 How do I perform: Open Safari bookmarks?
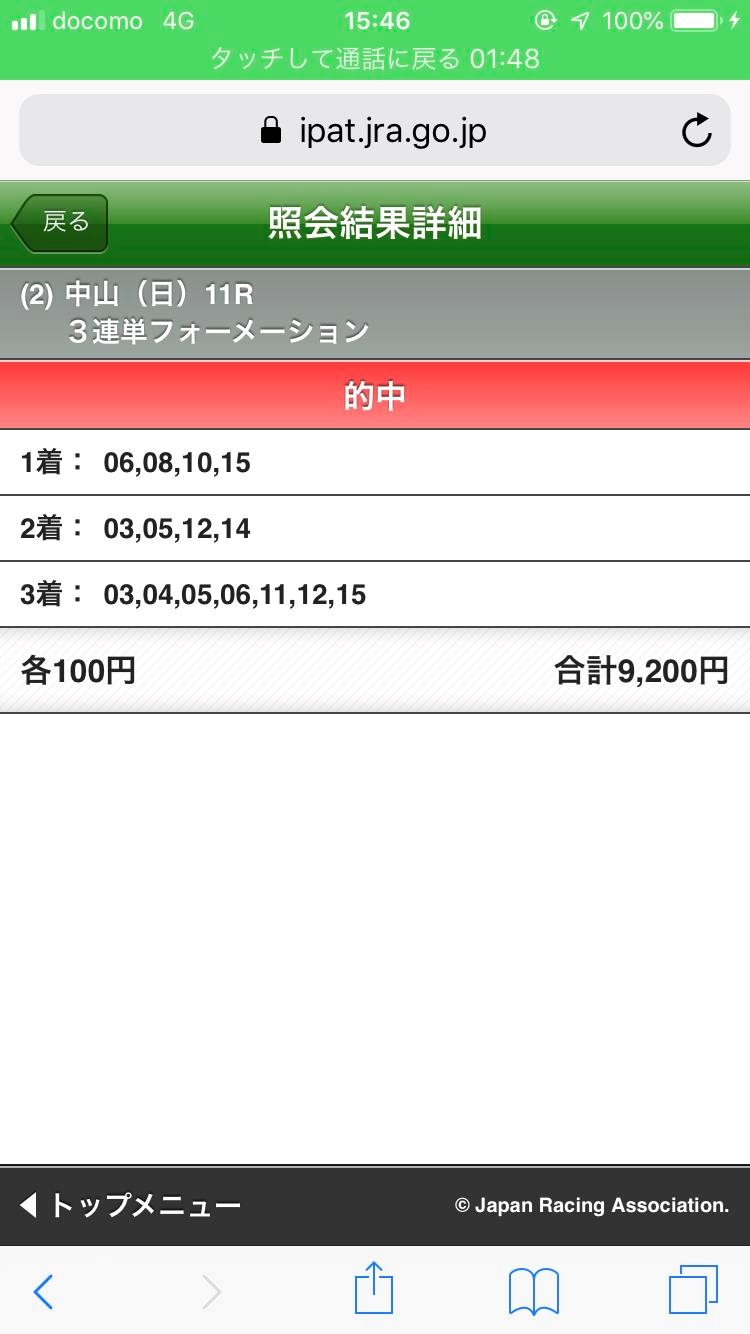pyautogui.click(x=534, y=1291)
